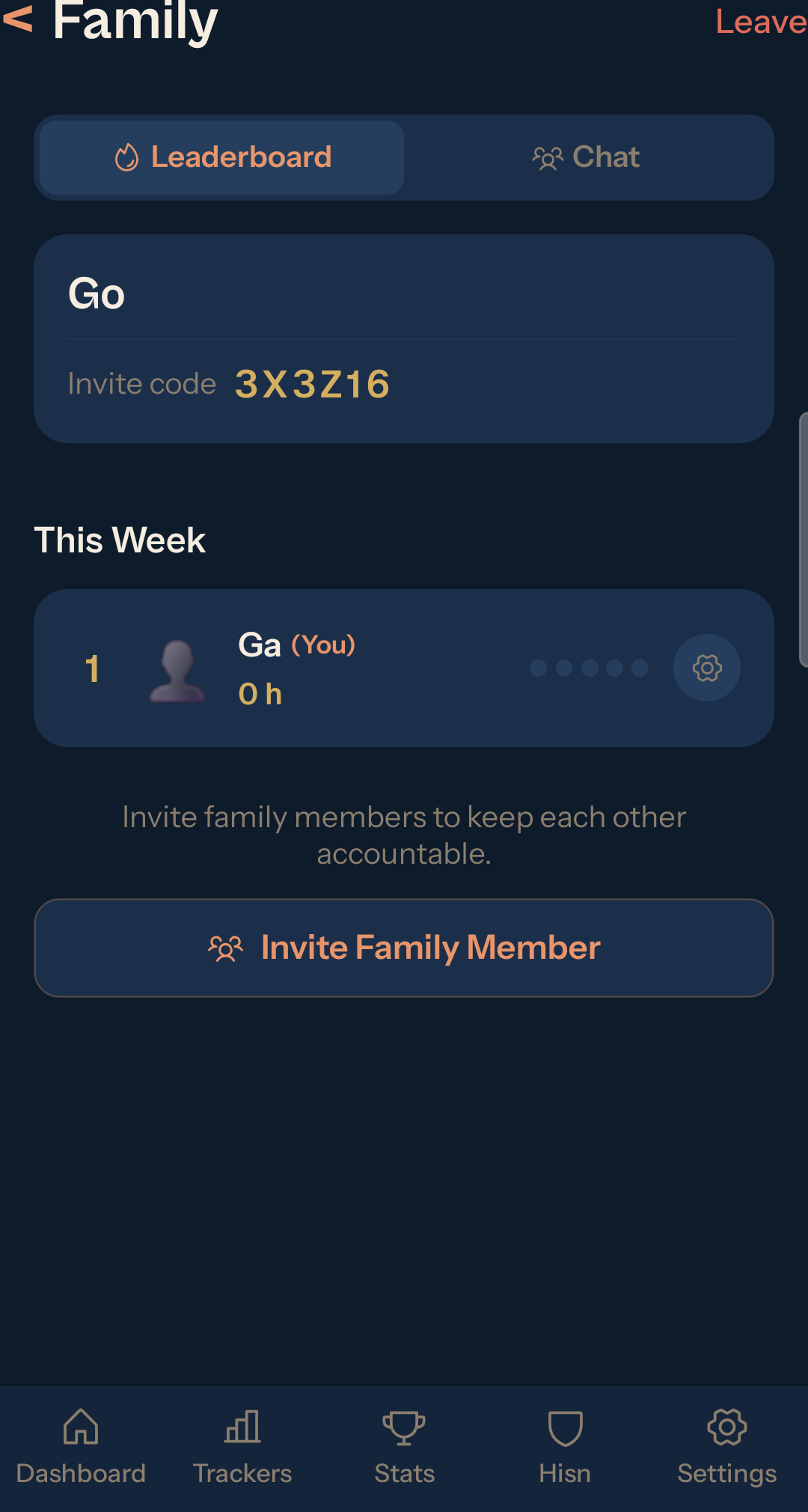Tap the flame icon on Leaderboard

click(x=126, y=157)
